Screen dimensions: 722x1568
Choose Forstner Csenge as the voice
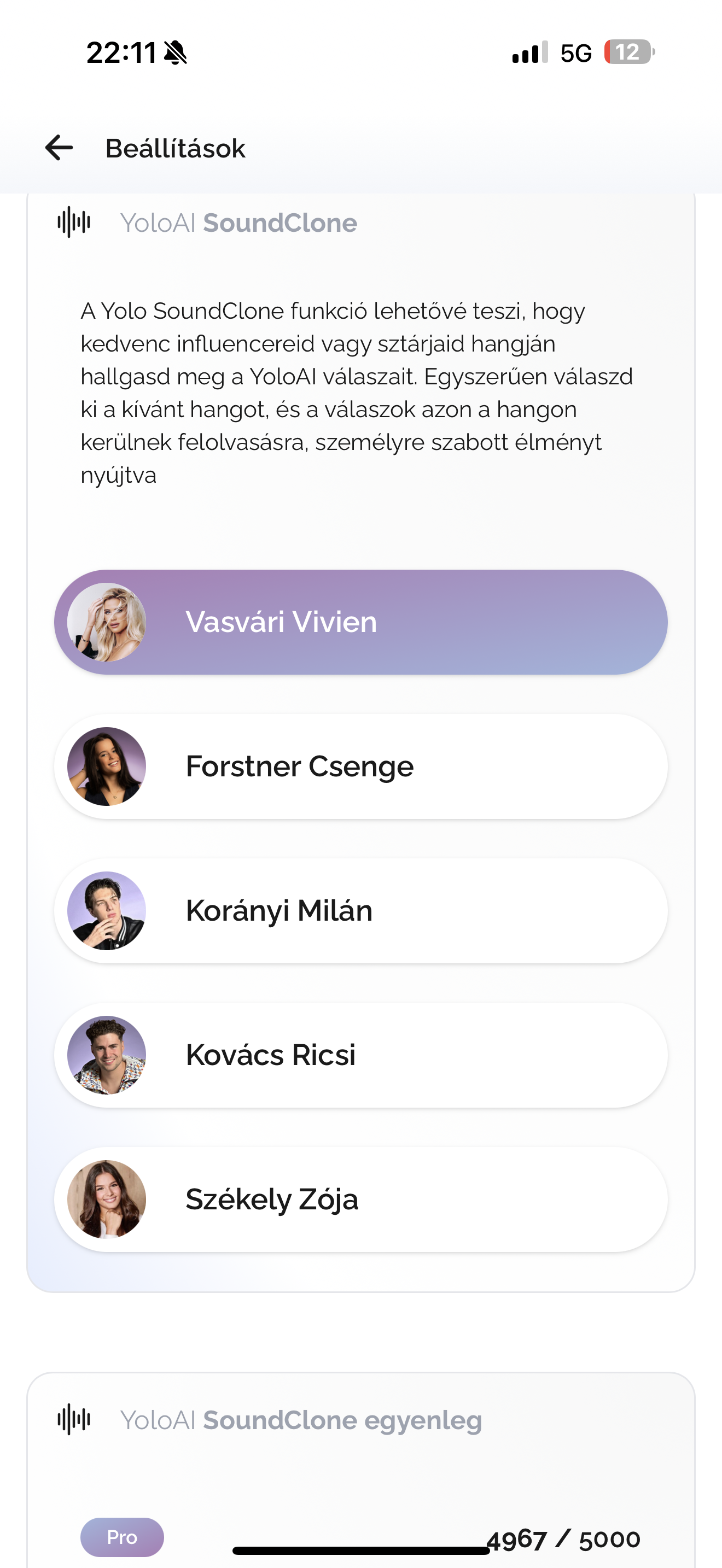pos(360,767)
